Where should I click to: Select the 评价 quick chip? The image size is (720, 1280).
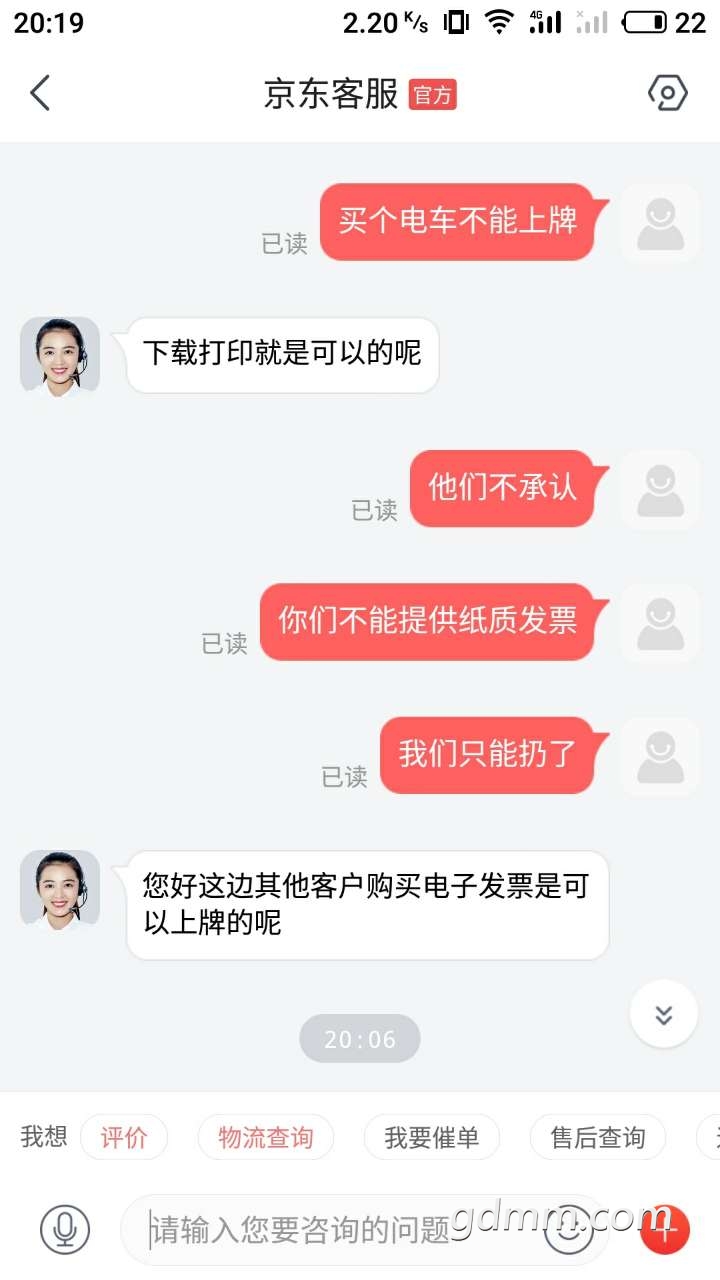[x=124, y=1137]
